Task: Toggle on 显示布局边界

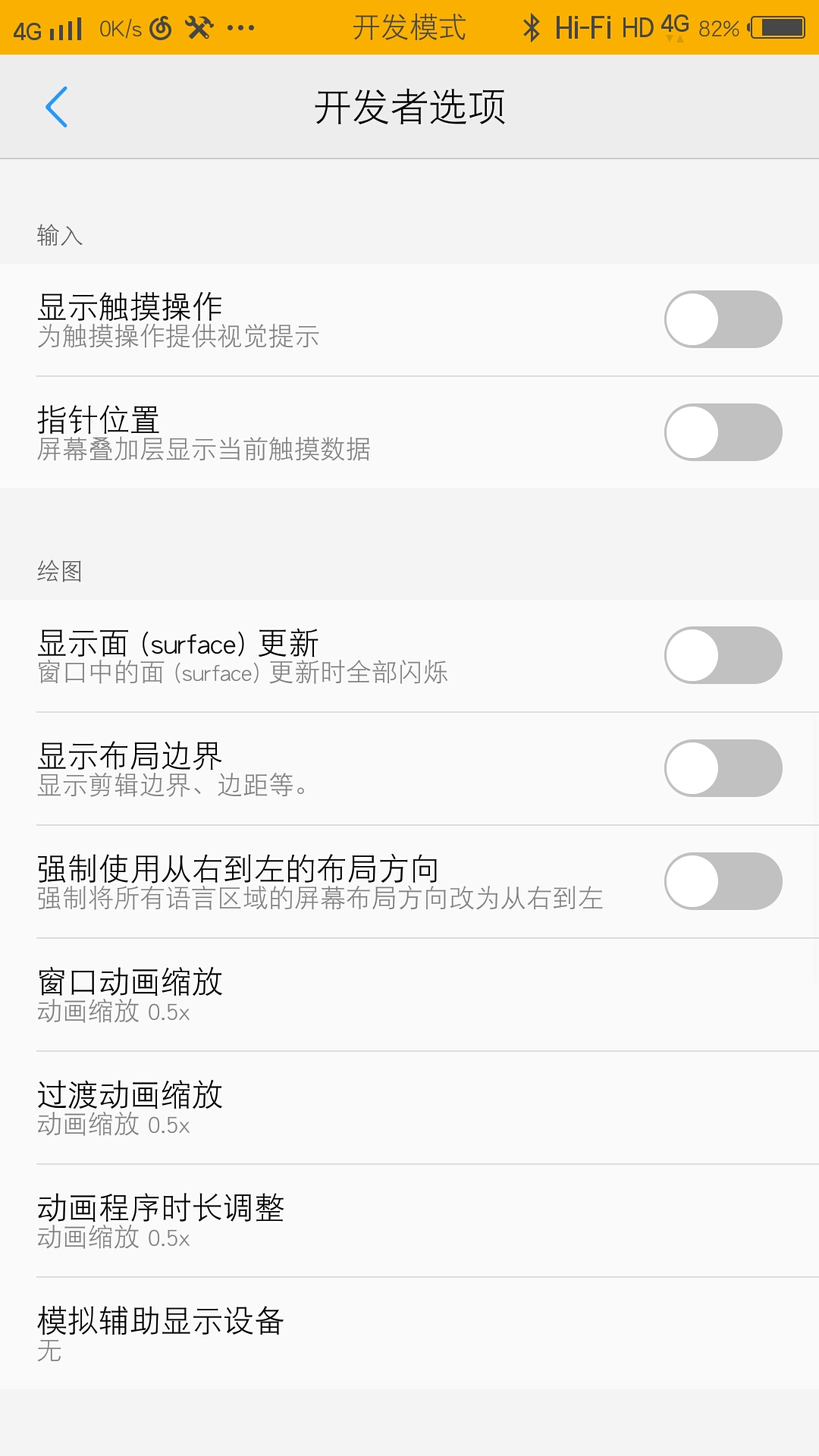Action: 723,768
